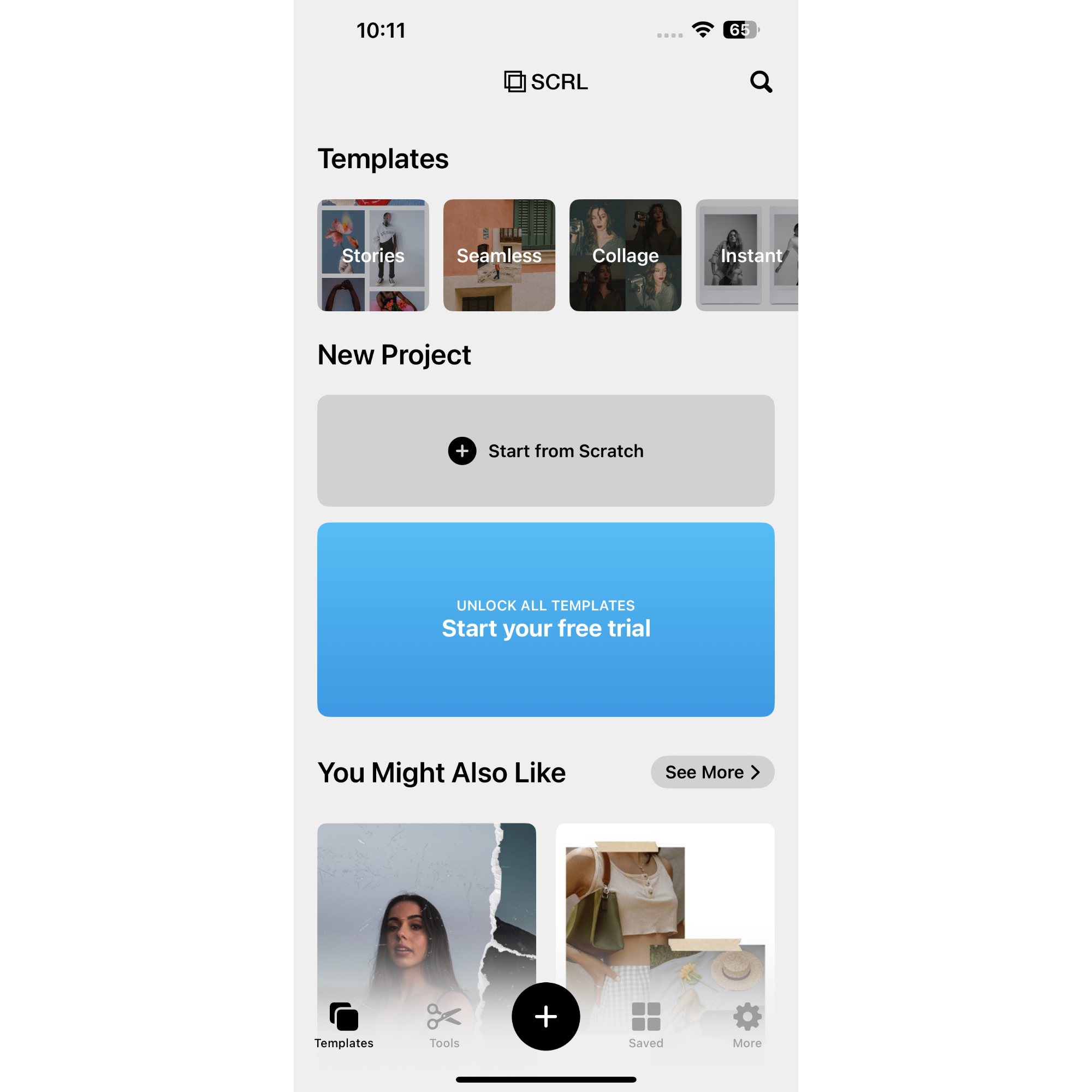The height and width of the screenshot is (1092, 1092).
Task: Open the Collage template category
Action: 625,255
